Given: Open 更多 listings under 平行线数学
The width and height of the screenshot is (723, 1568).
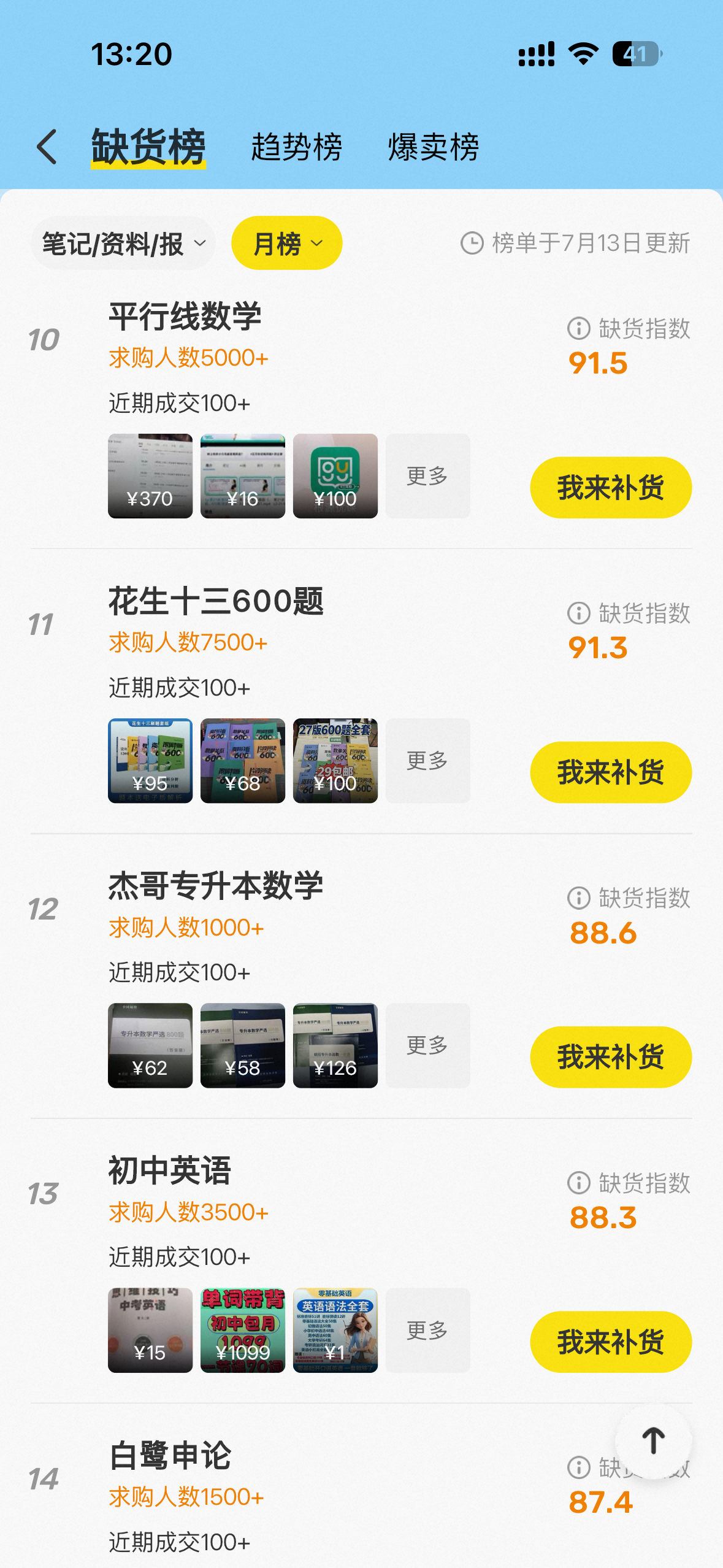Looking at the screenshot, I should [428, 476].
